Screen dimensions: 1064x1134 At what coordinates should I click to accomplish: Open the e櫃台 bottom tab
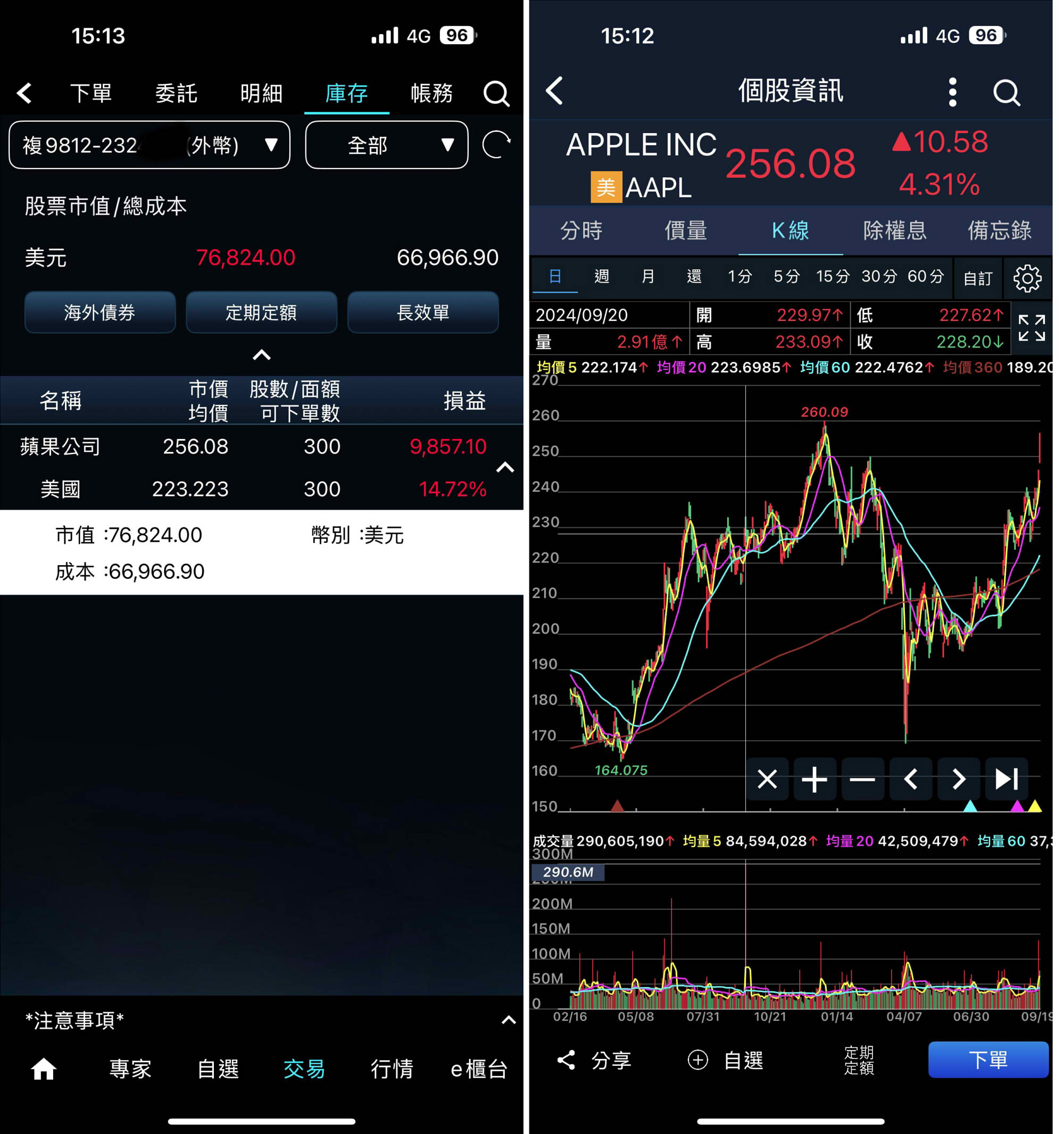pos(478,1069)
